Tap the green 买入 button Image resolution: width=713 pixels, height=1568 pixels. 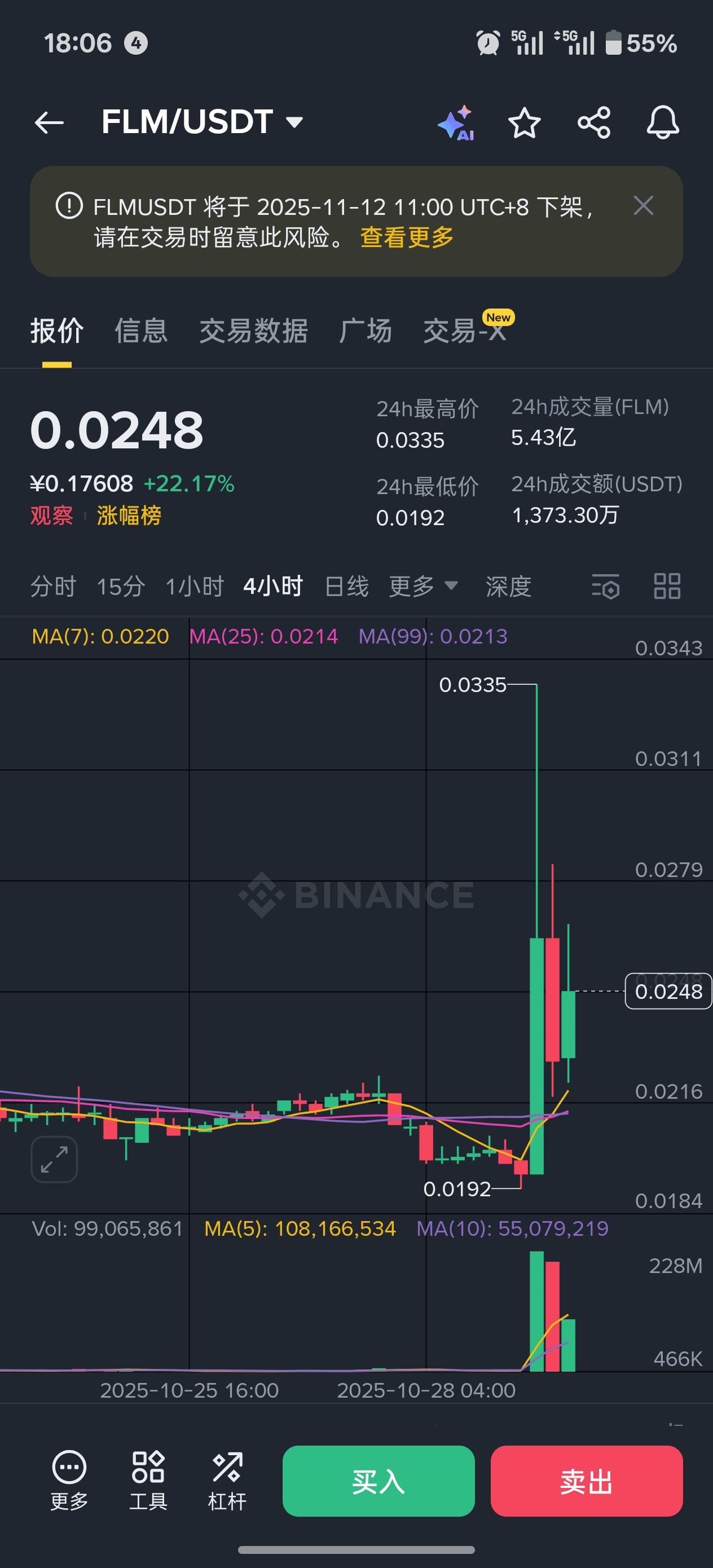pyautogui.click(x=378, y=1481)
